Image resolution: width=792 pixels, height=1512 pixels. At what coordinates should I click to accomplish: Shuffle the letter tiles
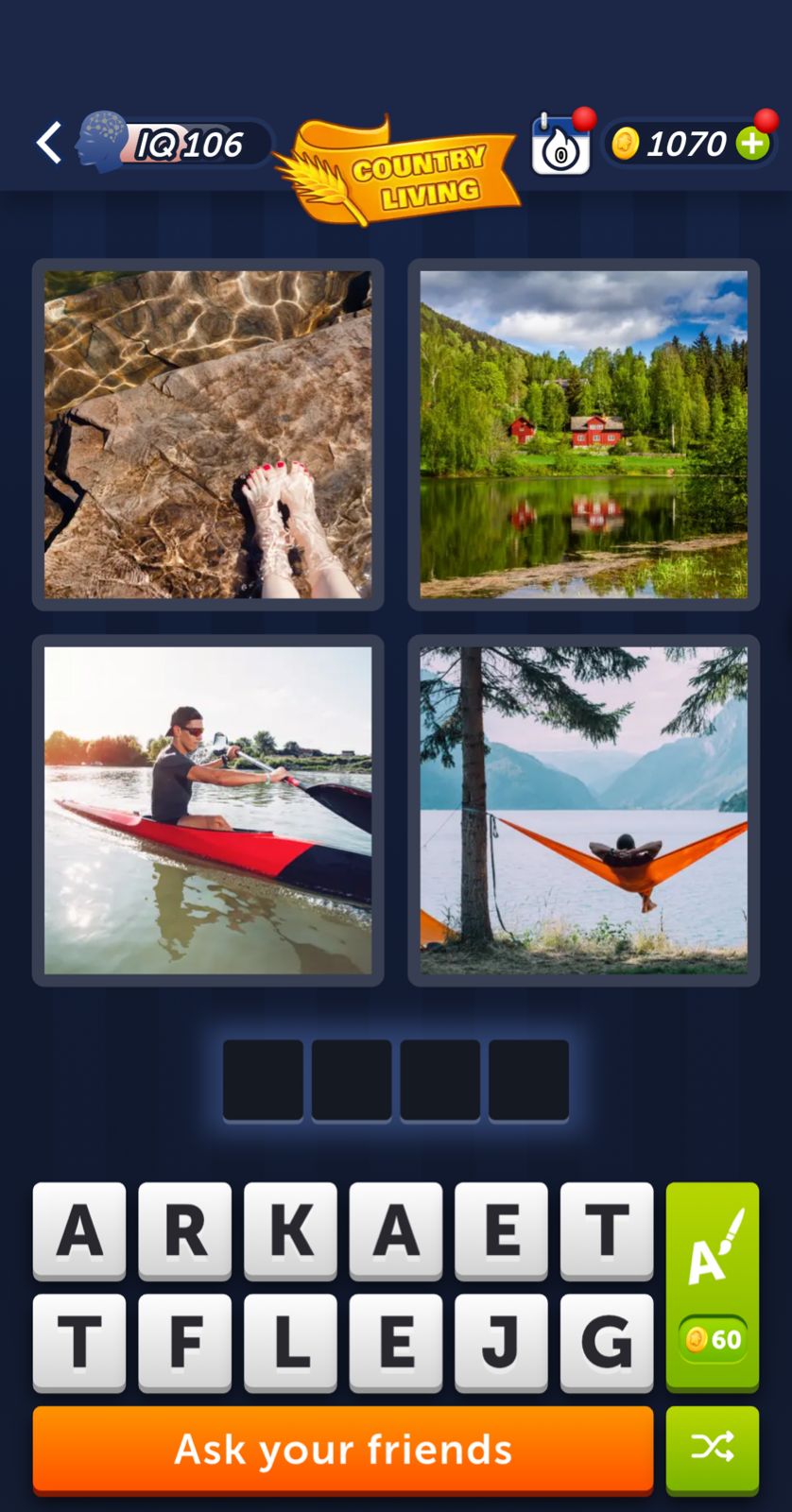tap(713, 1448)
